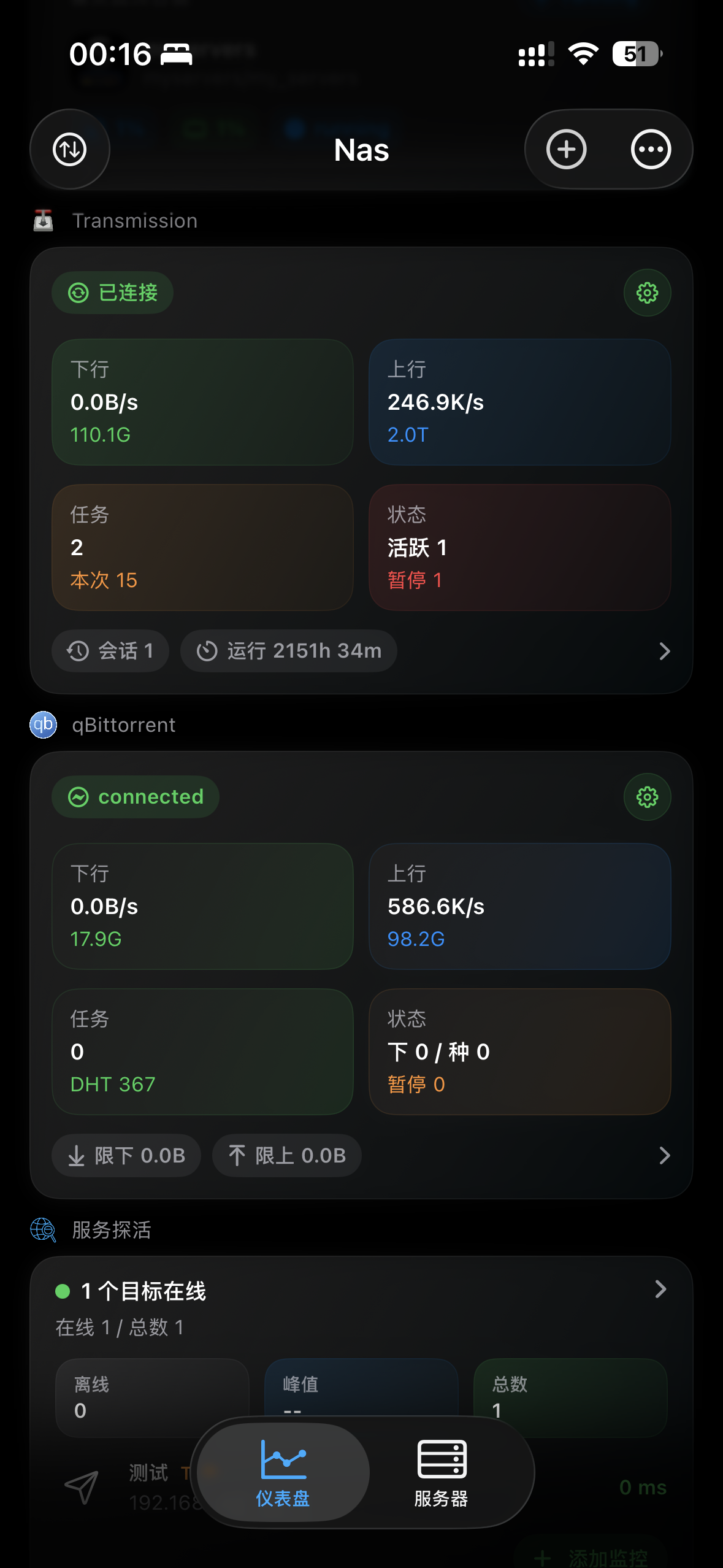Tap the 会话 1 session pill
Image resolution: width=723 pixels, height=1568 pixels.
pos(110,651)
